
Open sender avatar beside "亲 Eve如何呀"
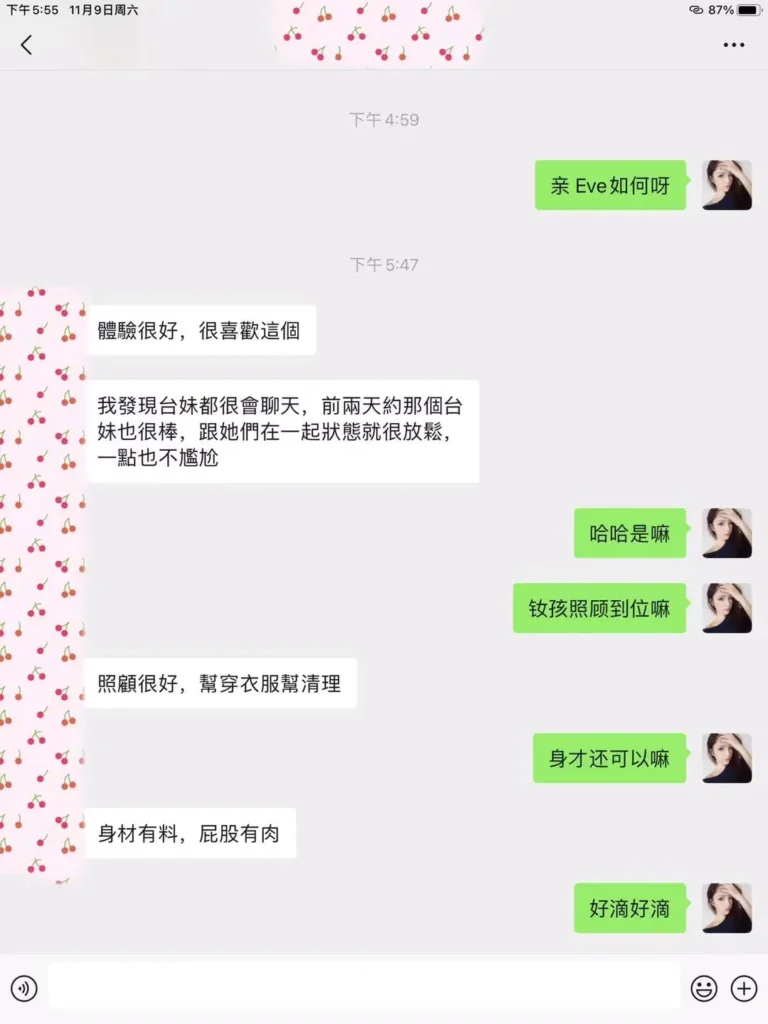[x=727, y=185]
